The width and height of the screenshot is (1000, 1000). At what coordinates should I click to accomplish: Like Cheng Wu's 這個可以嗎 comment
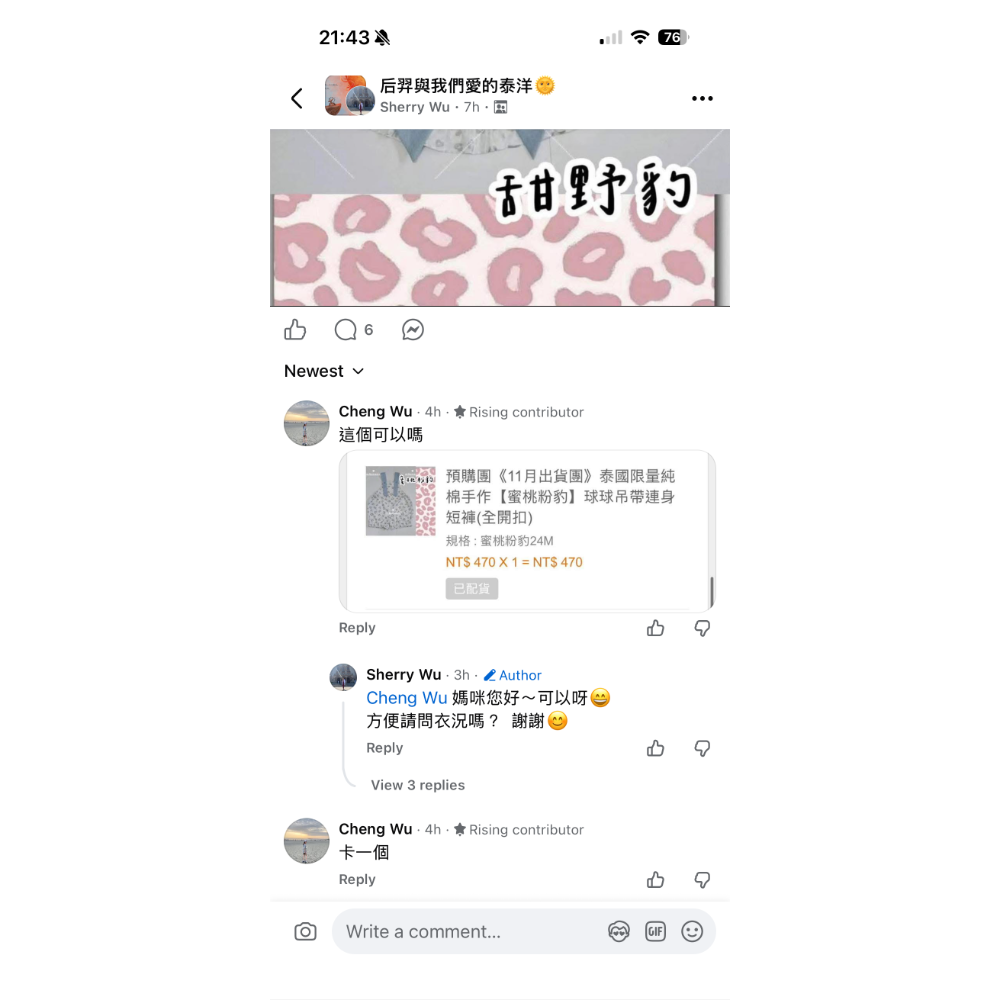[656, 628]
